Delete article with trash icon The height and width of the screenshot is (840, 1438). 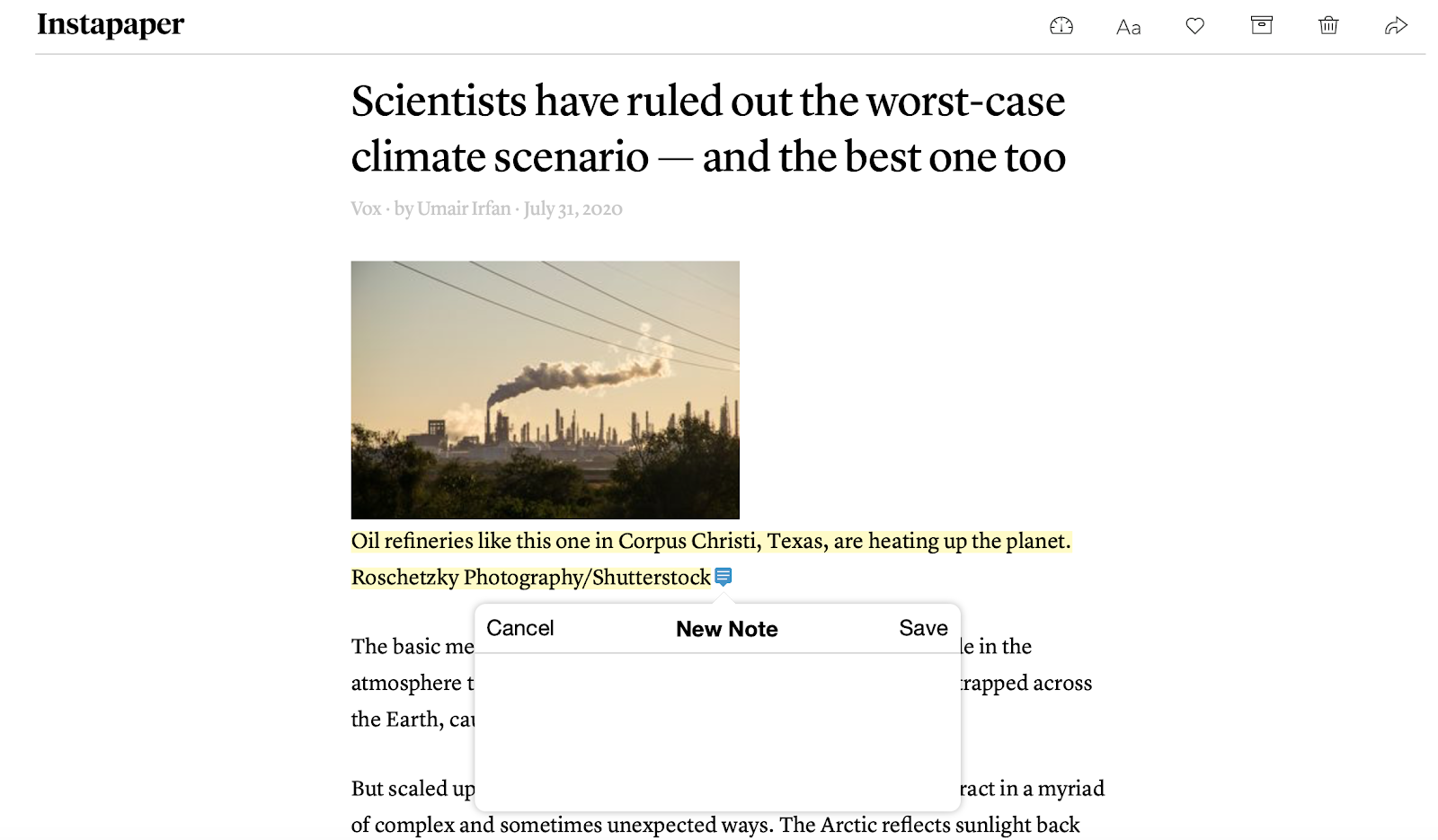coord(1328,25)
